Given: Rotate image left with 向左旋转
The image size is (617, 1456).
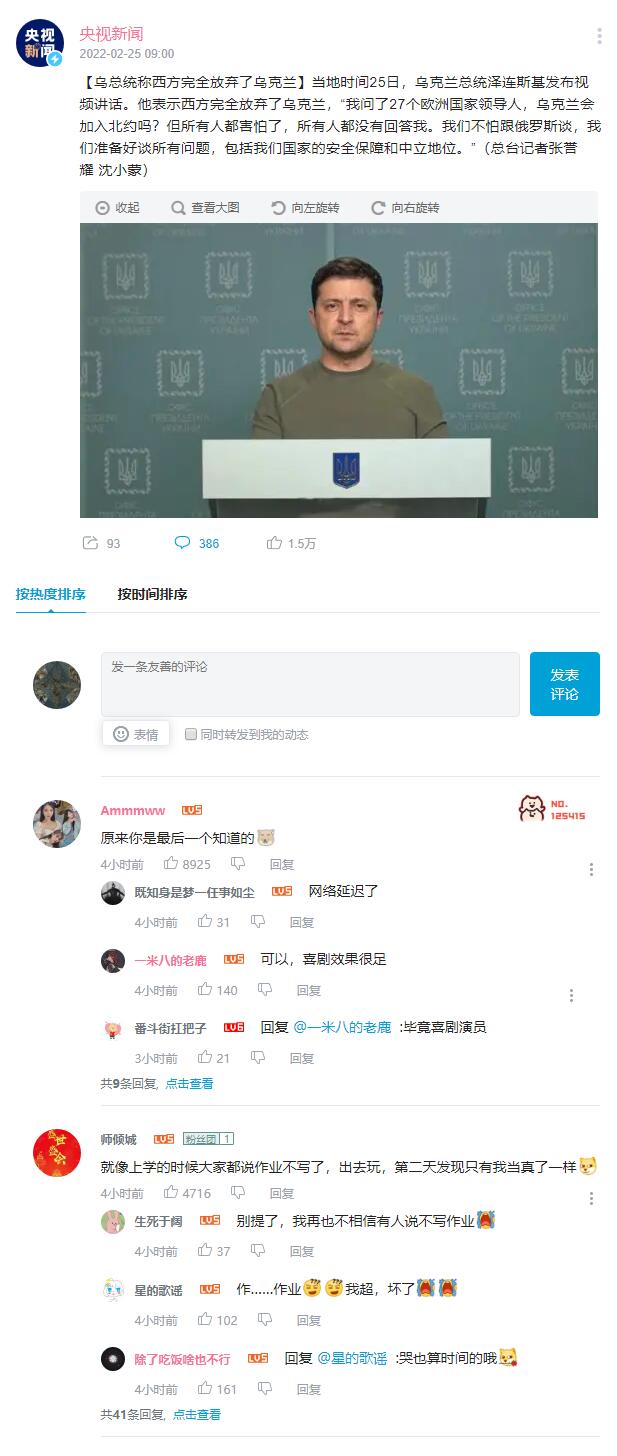Looking at the screenshot, I should tap(305, 208).
